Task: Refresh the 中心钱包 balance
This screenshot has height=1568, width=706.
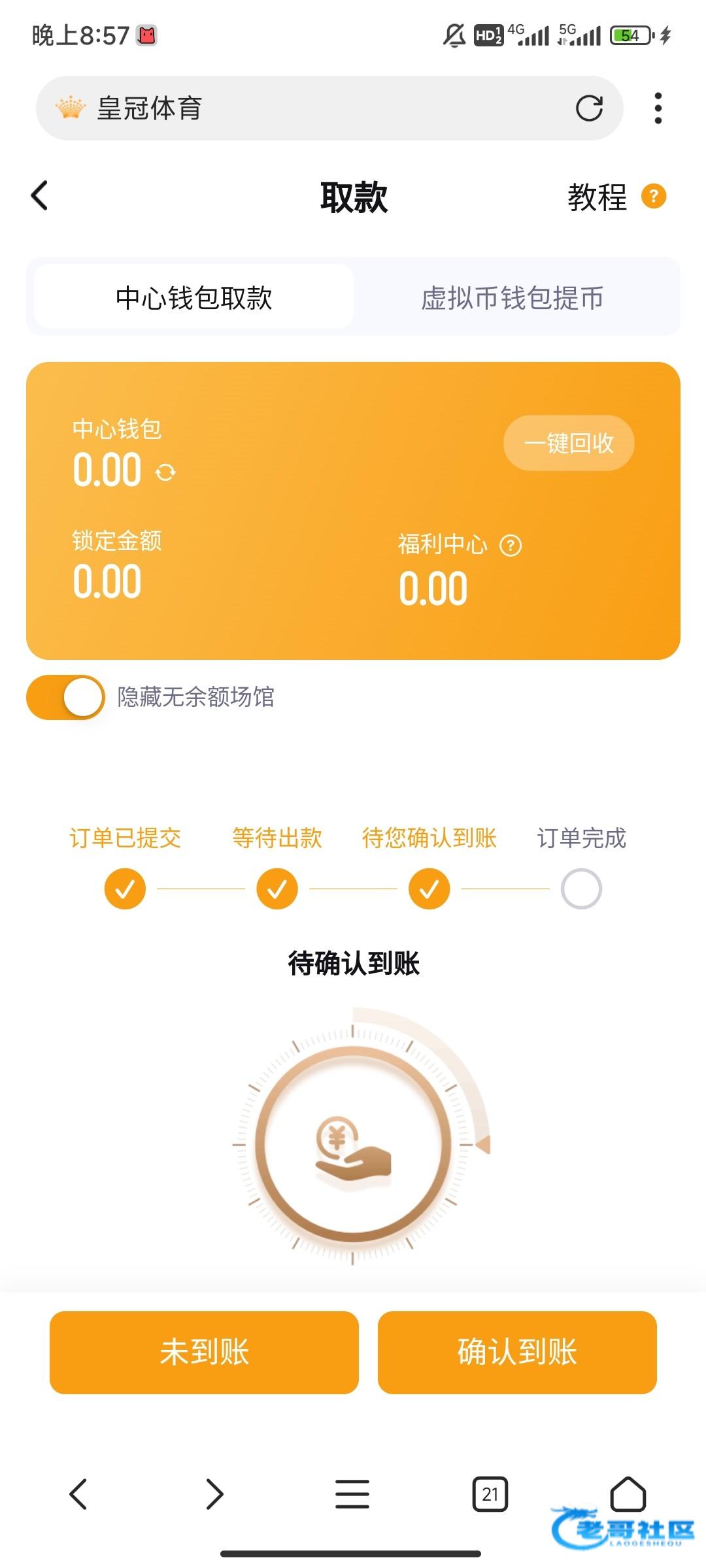Action: 165,472
